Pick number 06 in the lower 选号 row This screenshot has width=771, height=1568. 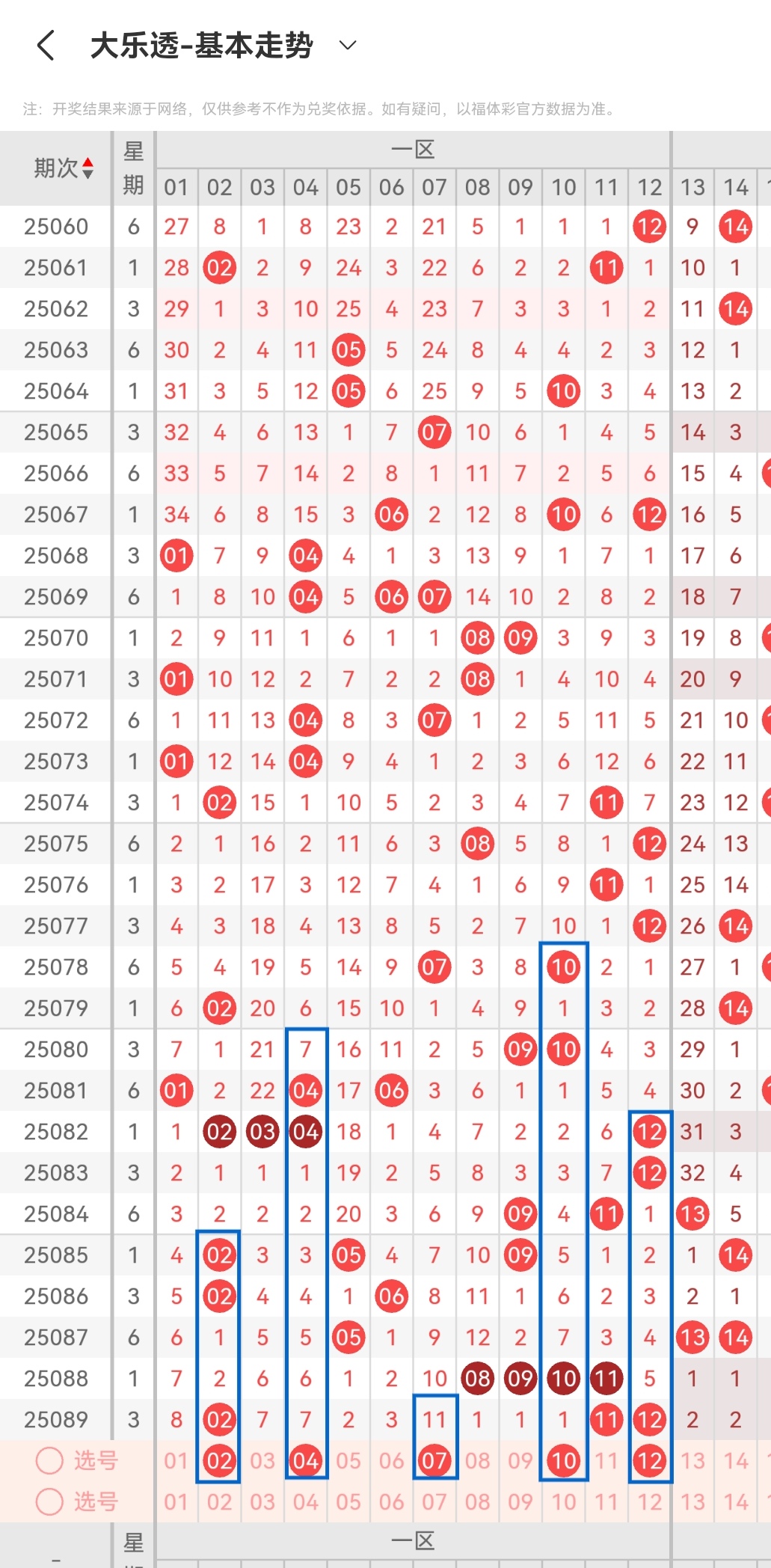[392, 1501]
